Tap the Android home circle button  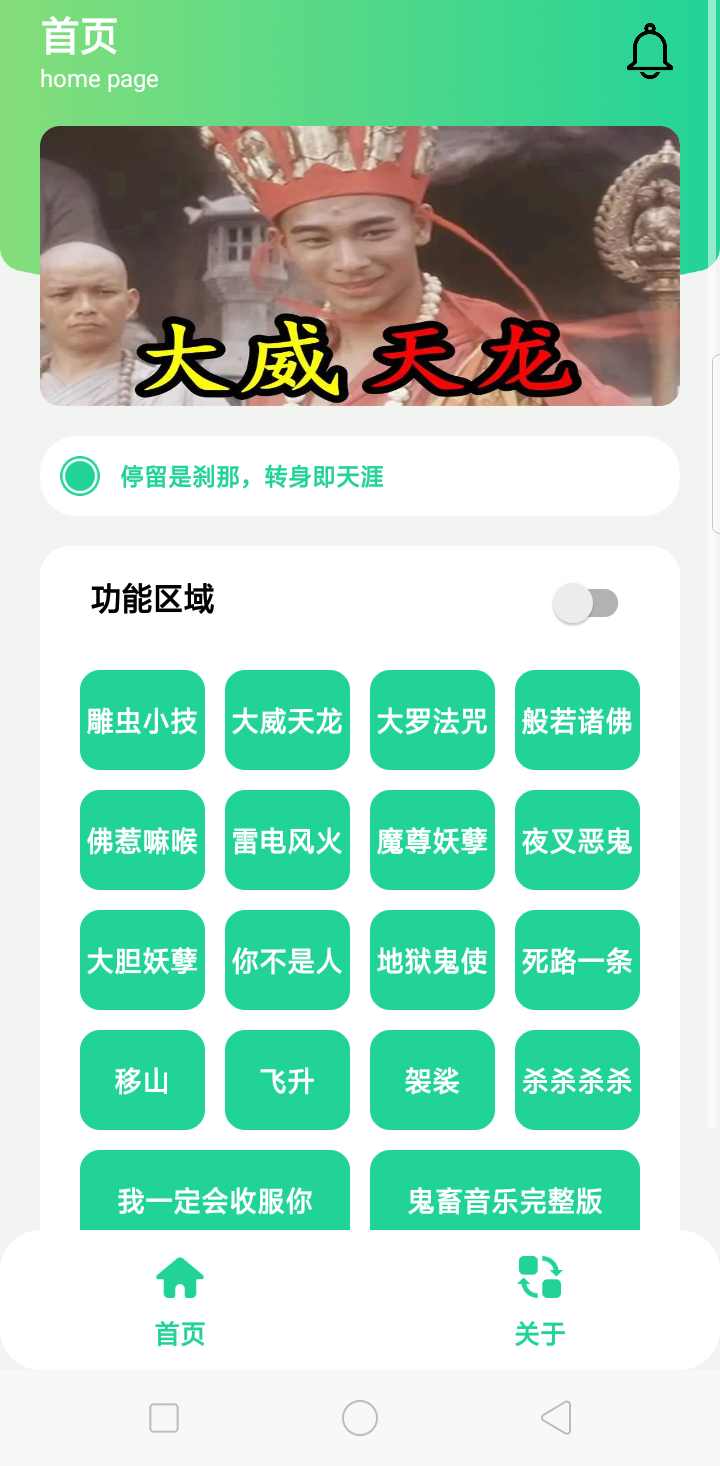pos(359,1417)
